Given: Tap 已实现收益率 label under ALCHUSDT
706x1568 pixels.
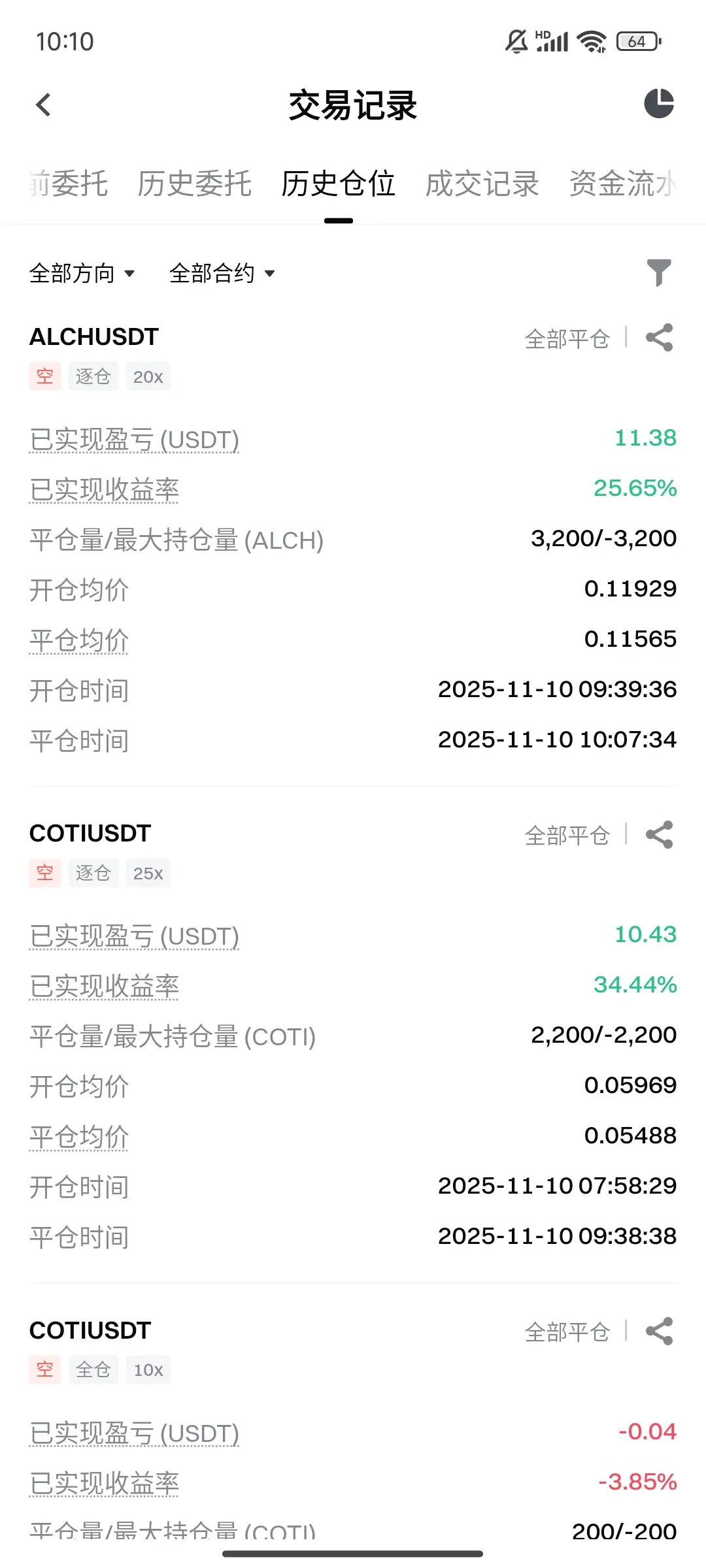Looking at the screenshot, I should tap(105, 490).
